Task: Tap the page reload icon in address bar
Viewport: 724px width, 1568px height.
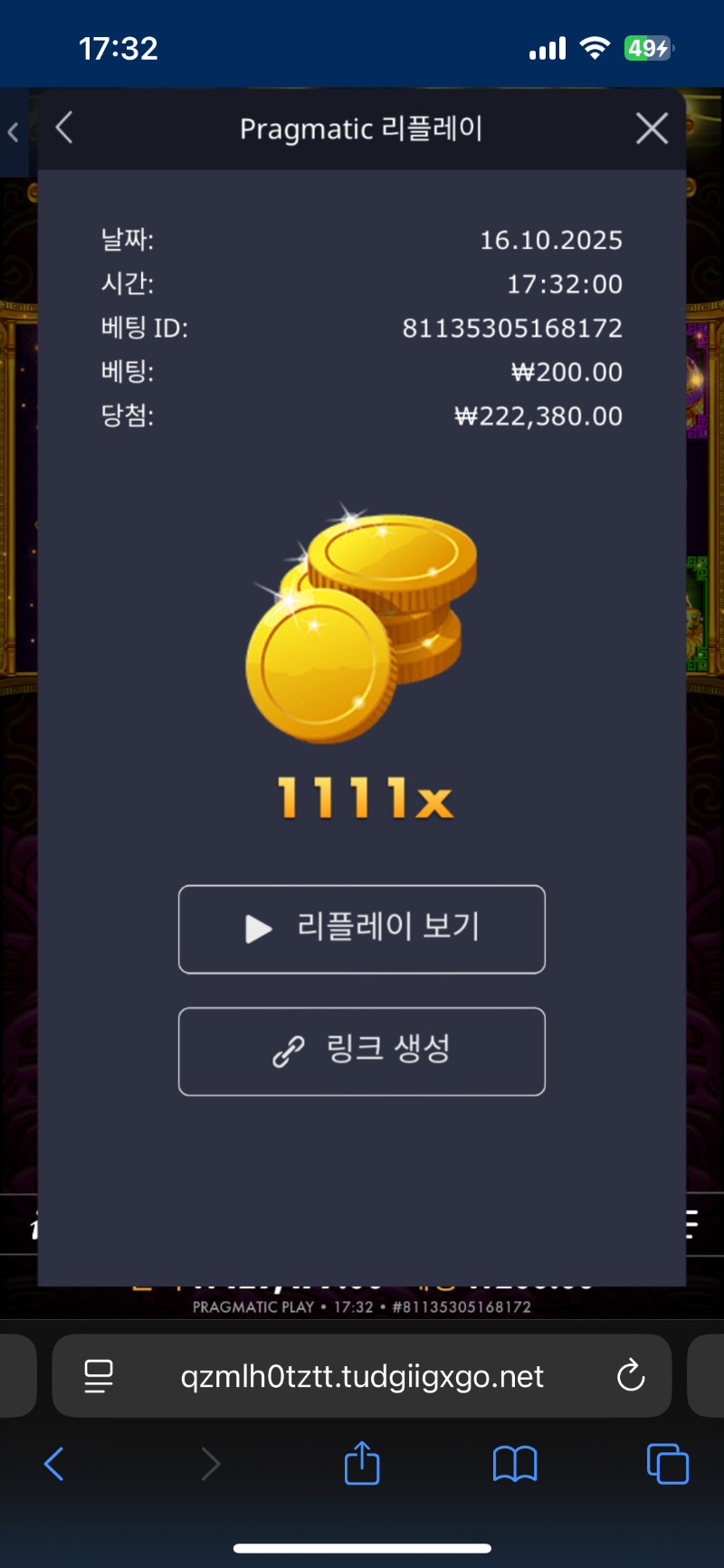Action: 631,1375
